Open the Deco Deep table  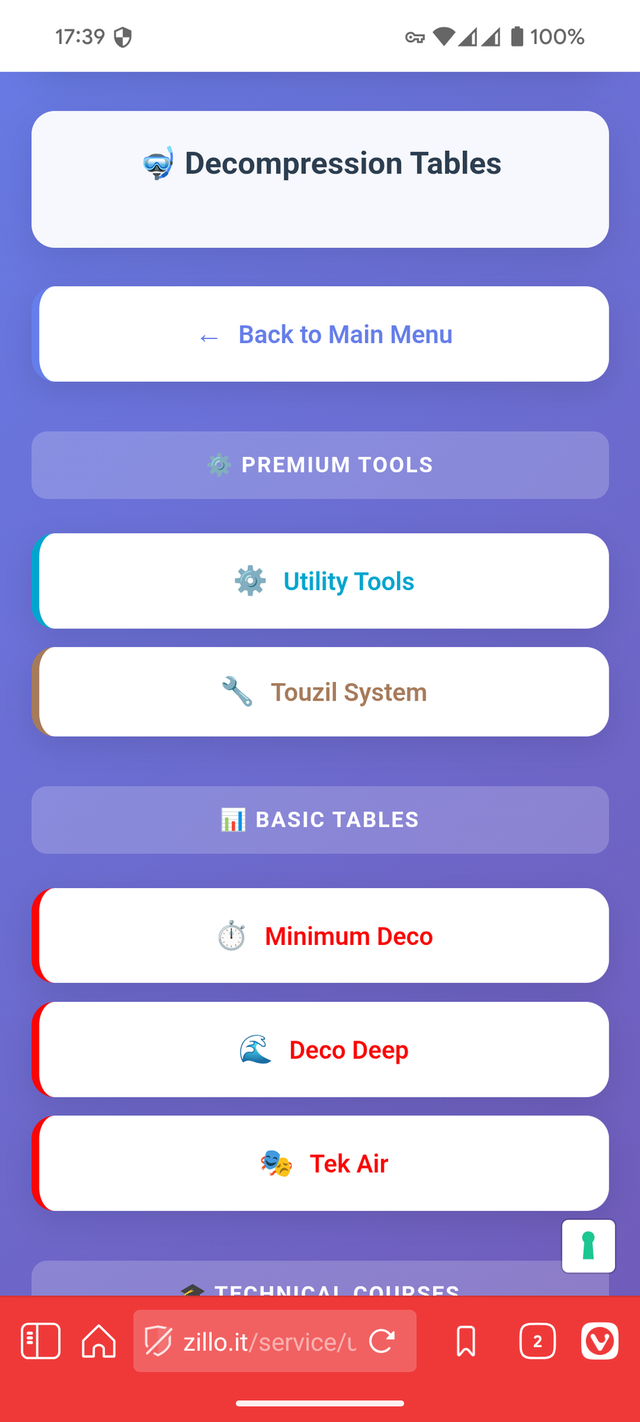tap(323, 1050)
